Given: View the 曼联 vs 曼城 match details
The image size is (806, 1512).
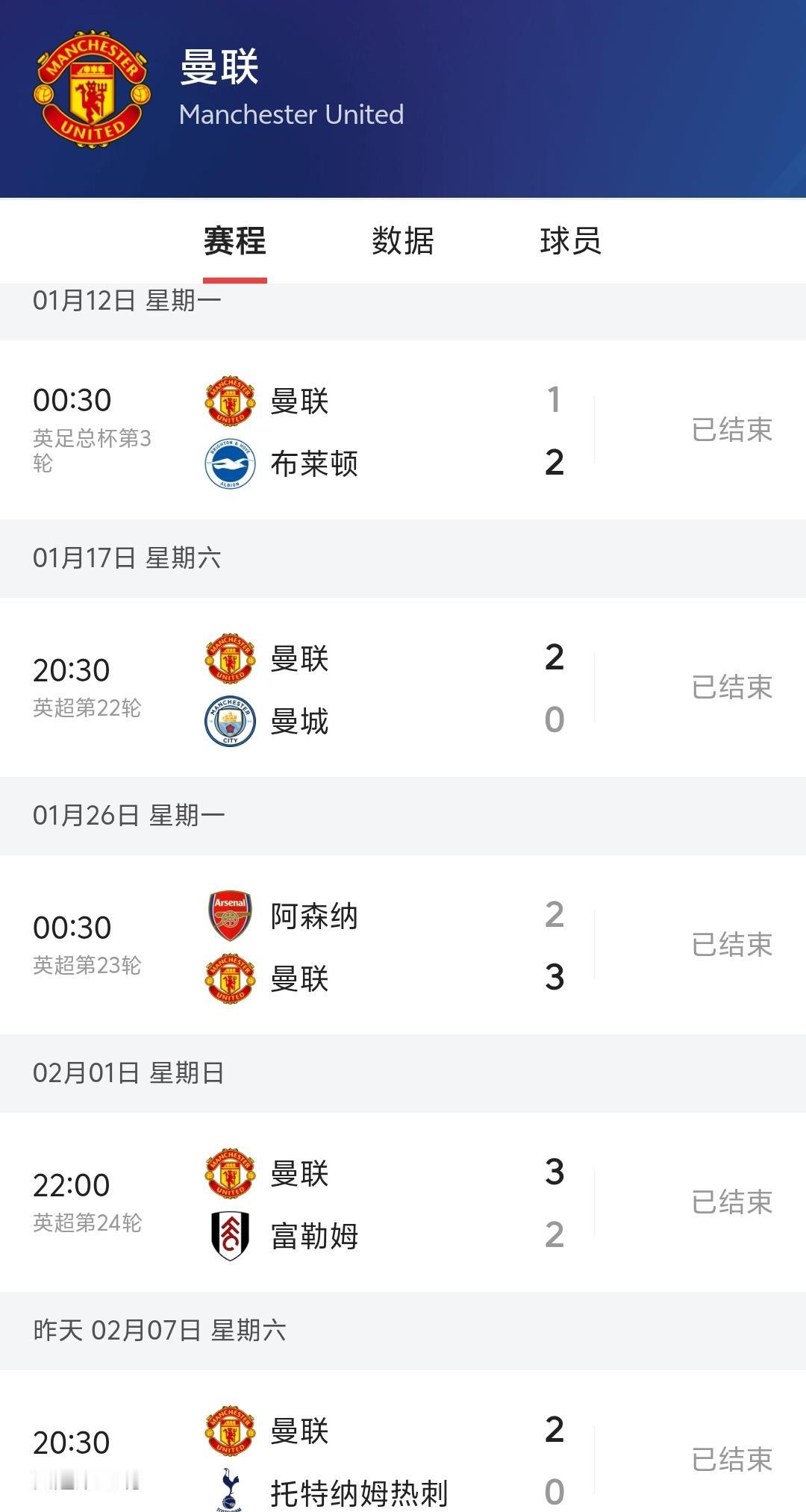Looking at the screenshot, I should click(403, 688).
